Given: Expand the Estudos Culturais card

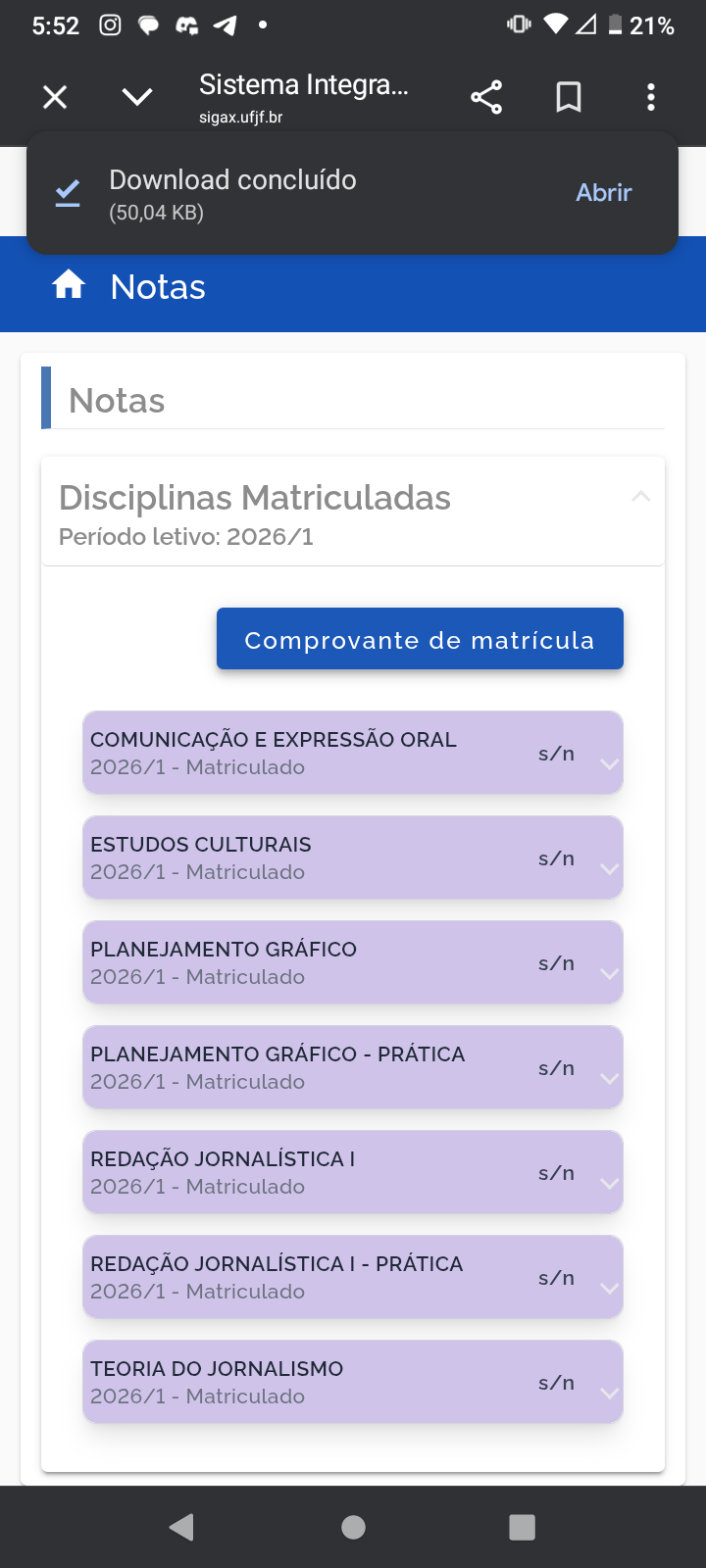Looking at the screenshot, I should pos(609,868).
